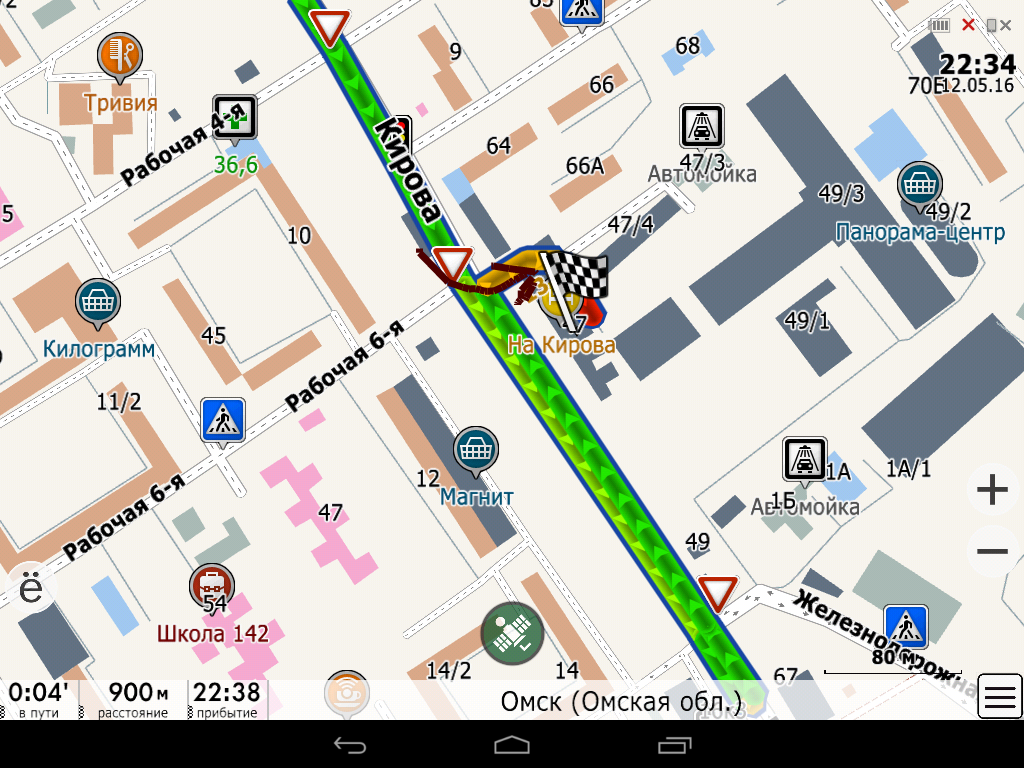Zoom in with the plus button
Screen dimensions: 1024x768
pos(993,490)
